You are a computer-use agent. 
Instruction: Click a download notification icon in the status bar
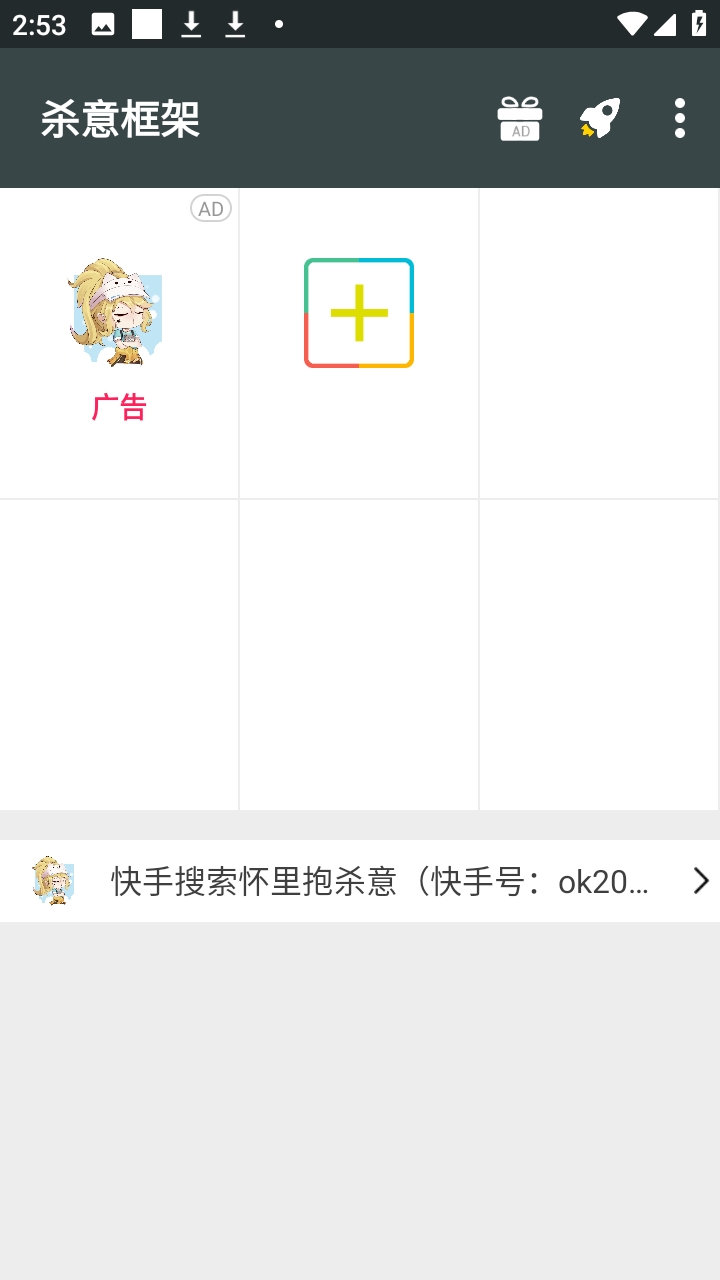(x=190, y=24)
